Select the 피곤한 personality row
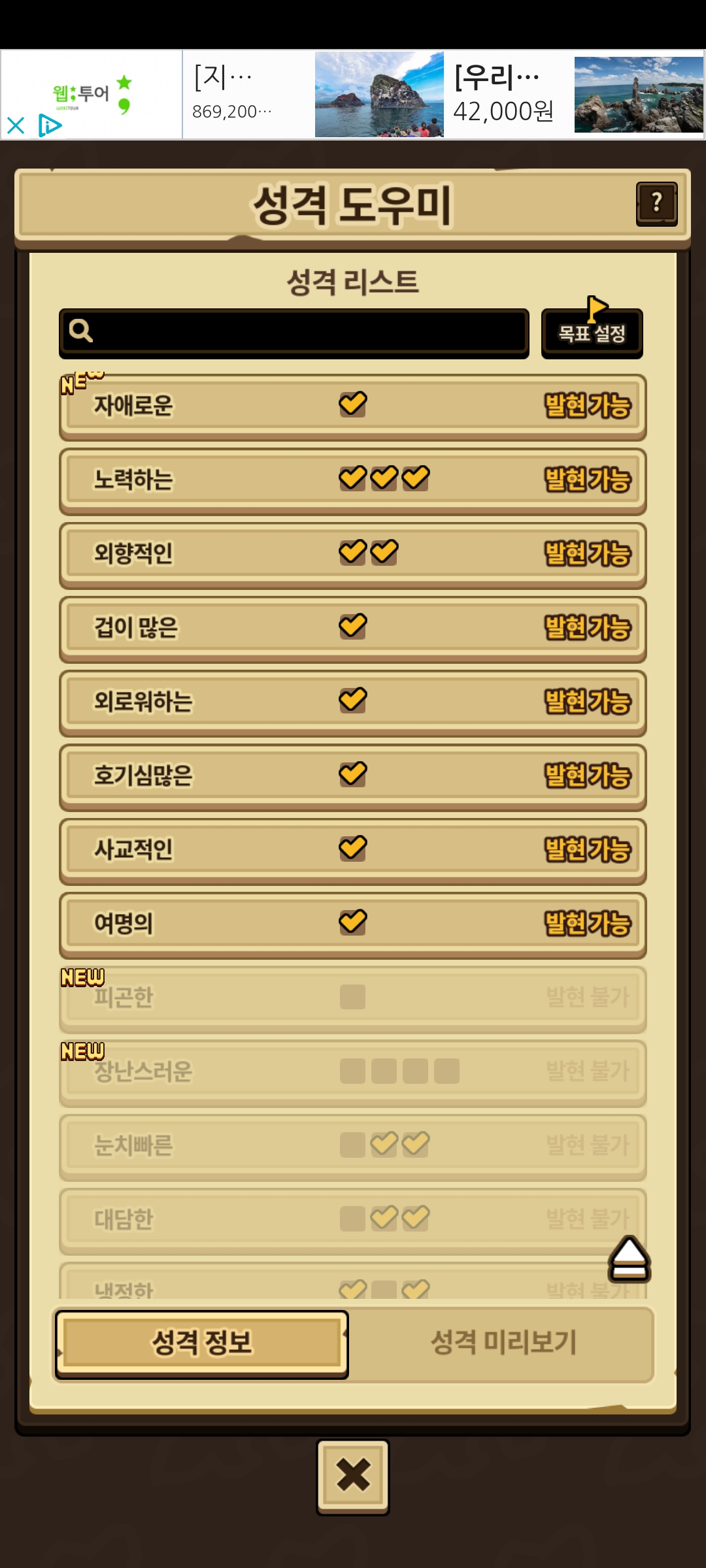Image resolution: width=706 pixels, height=1568 pixels. (352, 998)
